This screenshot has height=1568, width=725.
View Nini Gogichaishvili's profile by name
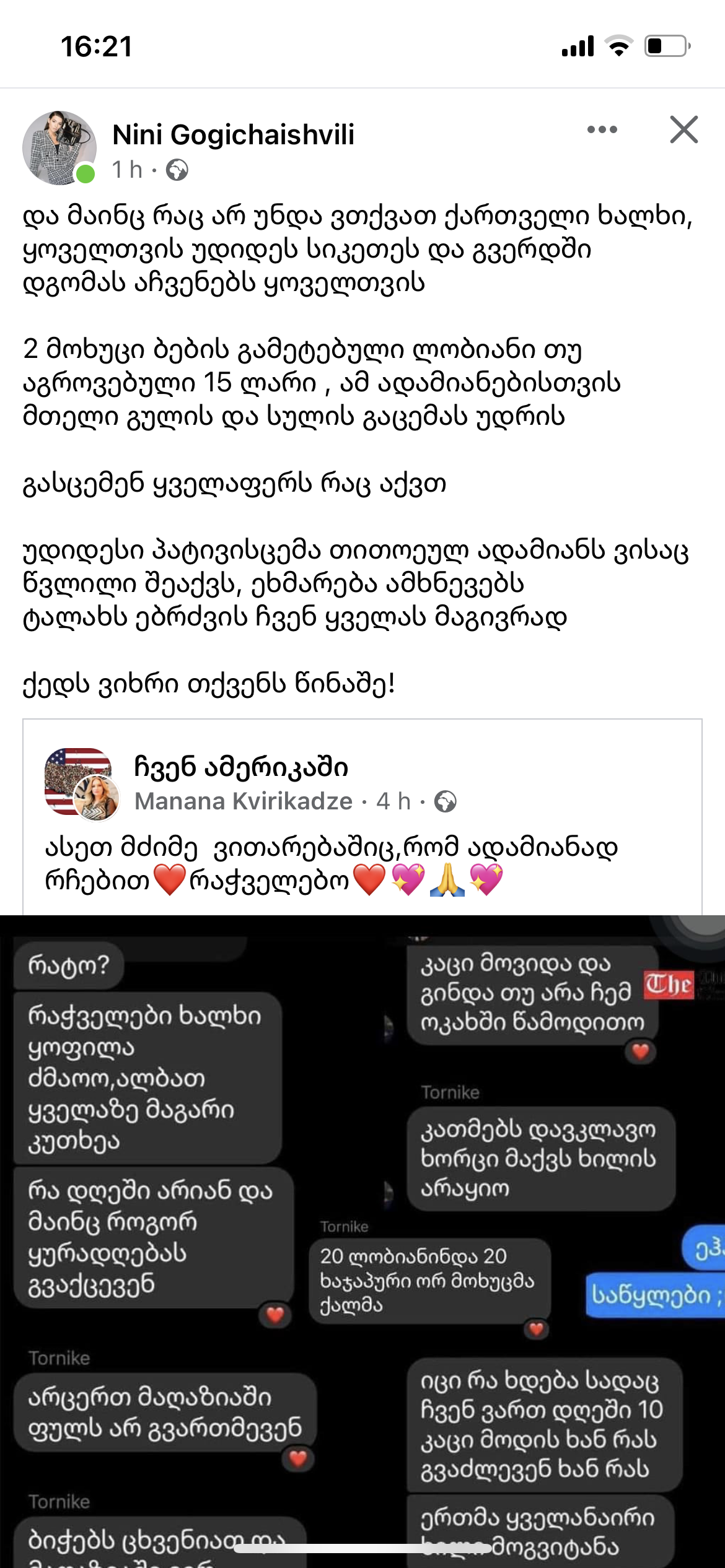(233, 134)
